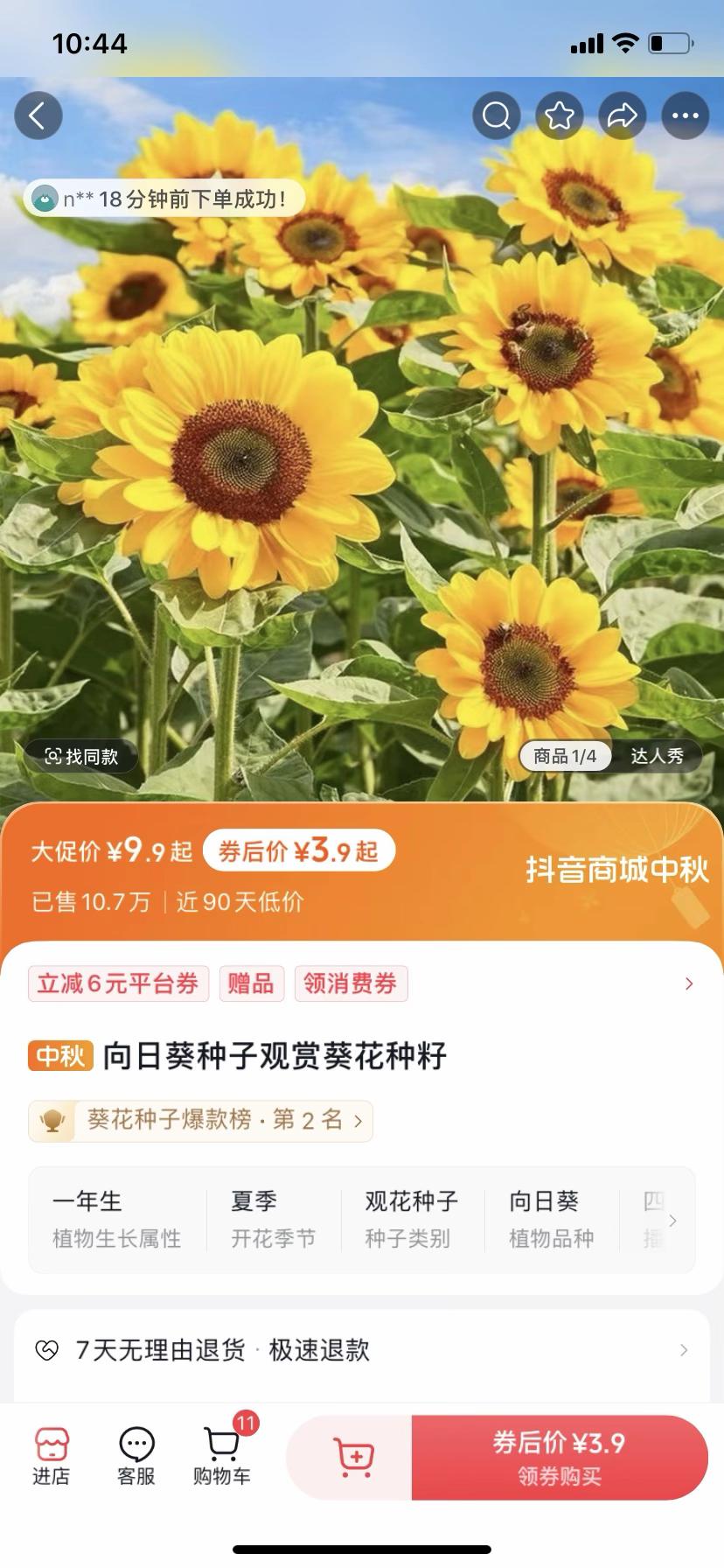Expand product attributes via the chevron
The width and height of the screenshot is (724, 1568).
coord(672,1221)
